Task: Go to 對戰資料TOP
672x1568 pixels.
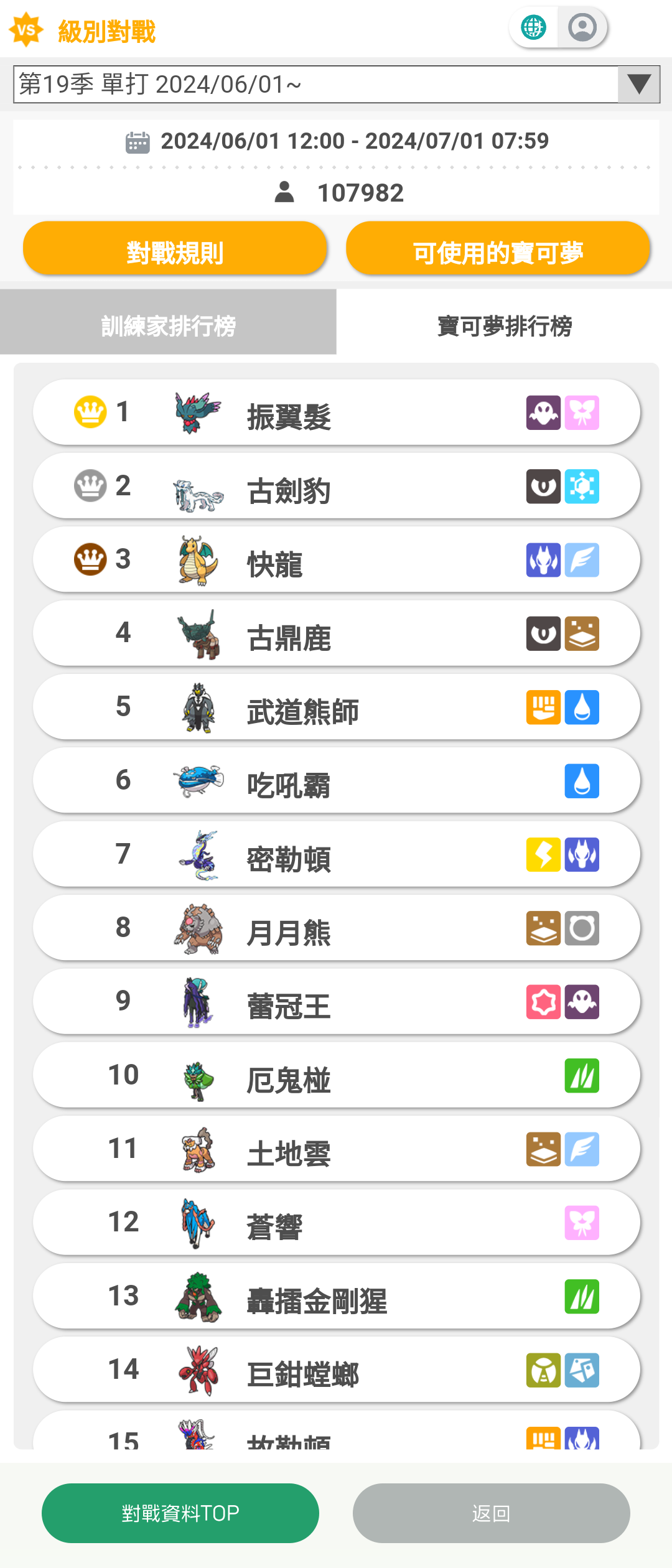Action: pos(180,1513)
